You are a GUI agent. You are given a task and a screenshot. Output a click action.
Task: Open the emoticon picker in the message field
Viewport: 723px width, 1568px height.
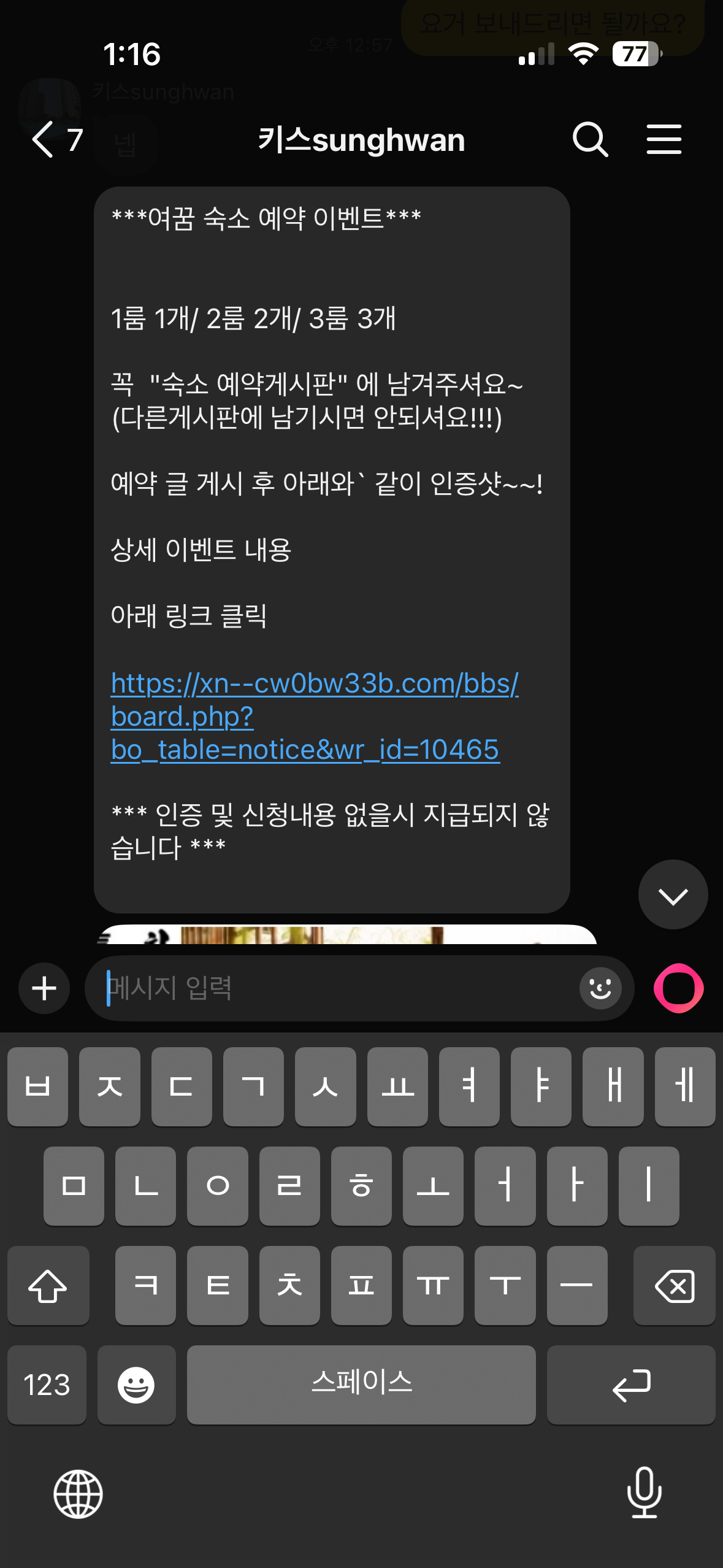[x=600, y=988]
